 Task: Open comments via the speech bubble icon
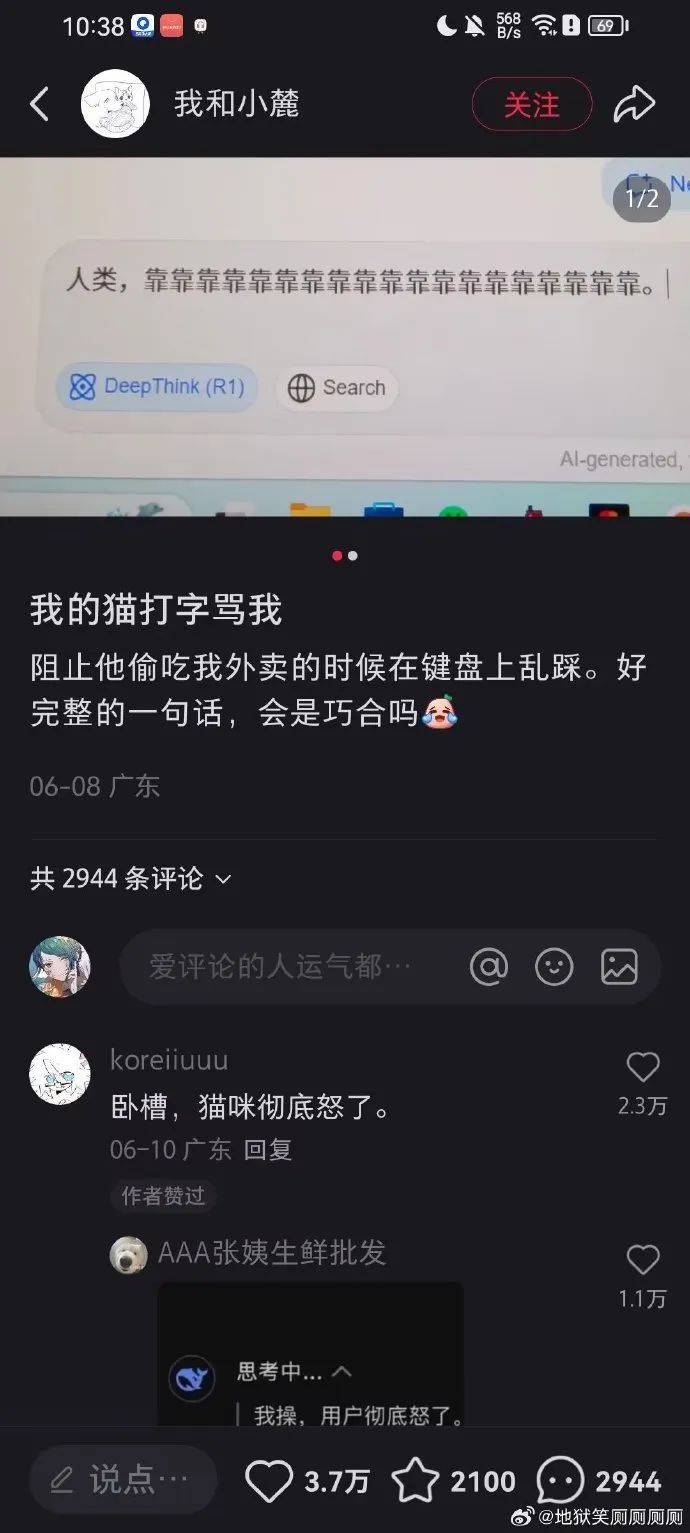pyautogui.click(x=559, y=1481)
